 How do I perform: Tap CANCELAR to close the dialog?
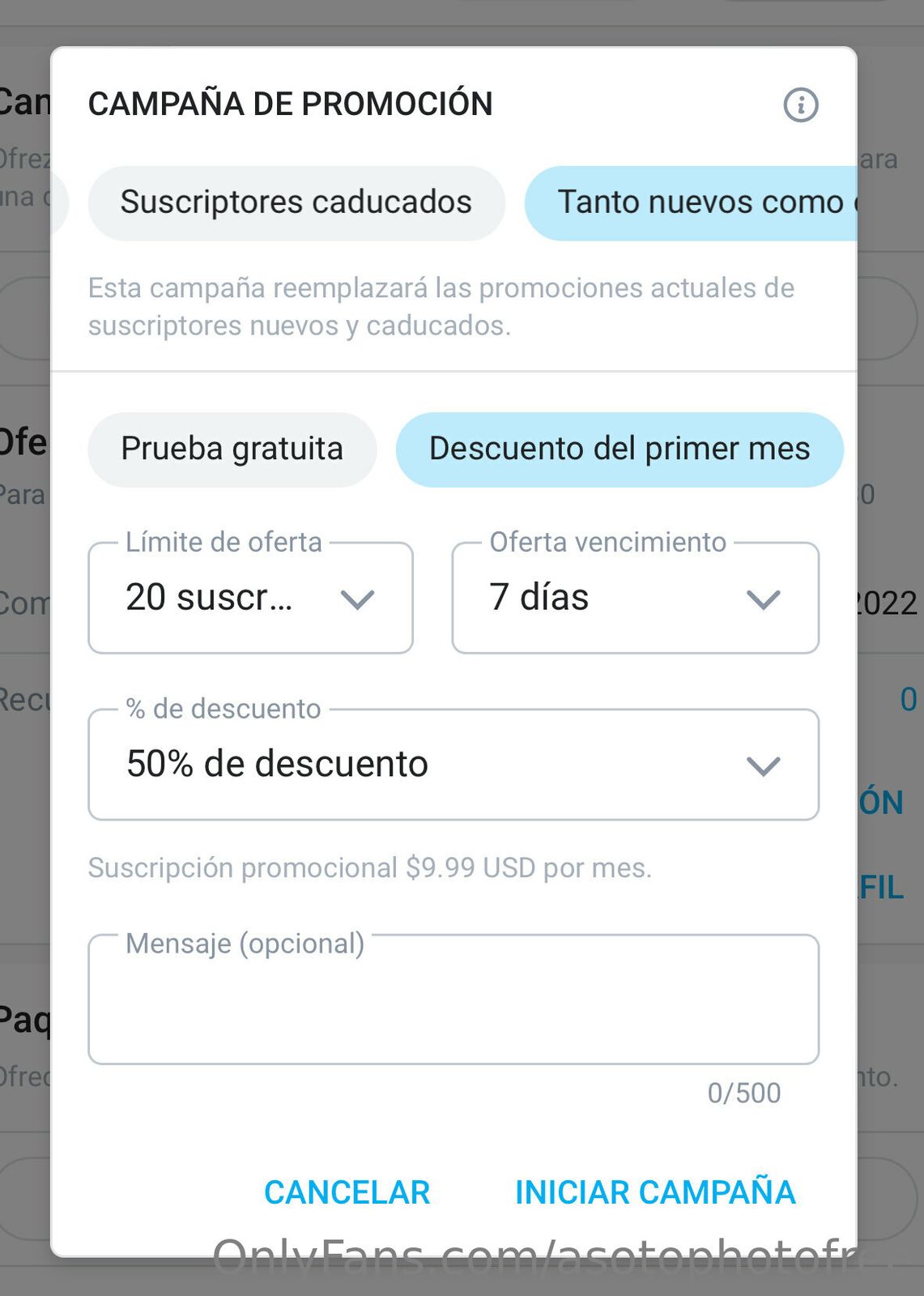[347, 1192]
